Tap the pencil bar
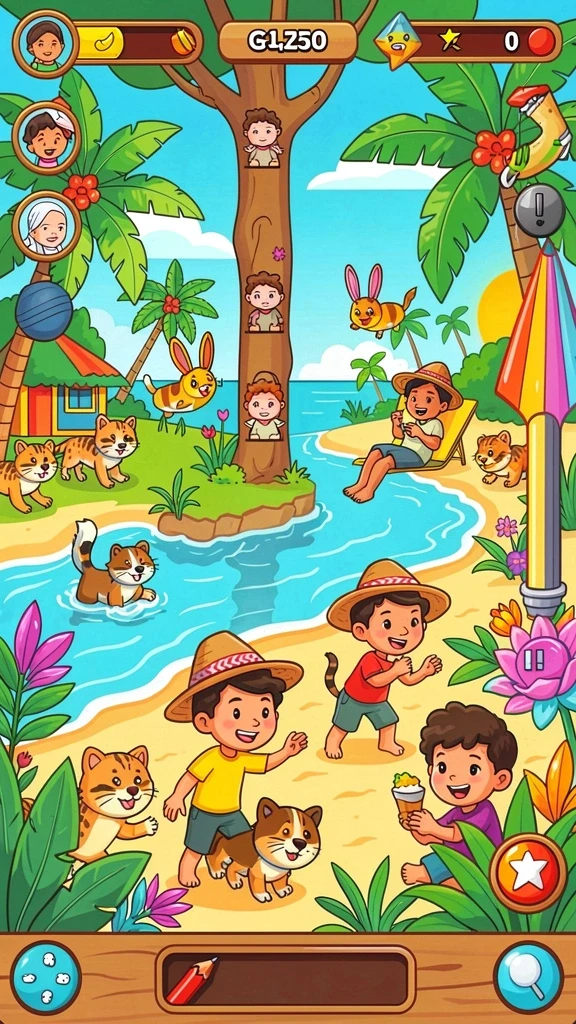576x1024 pixels. 285,979
